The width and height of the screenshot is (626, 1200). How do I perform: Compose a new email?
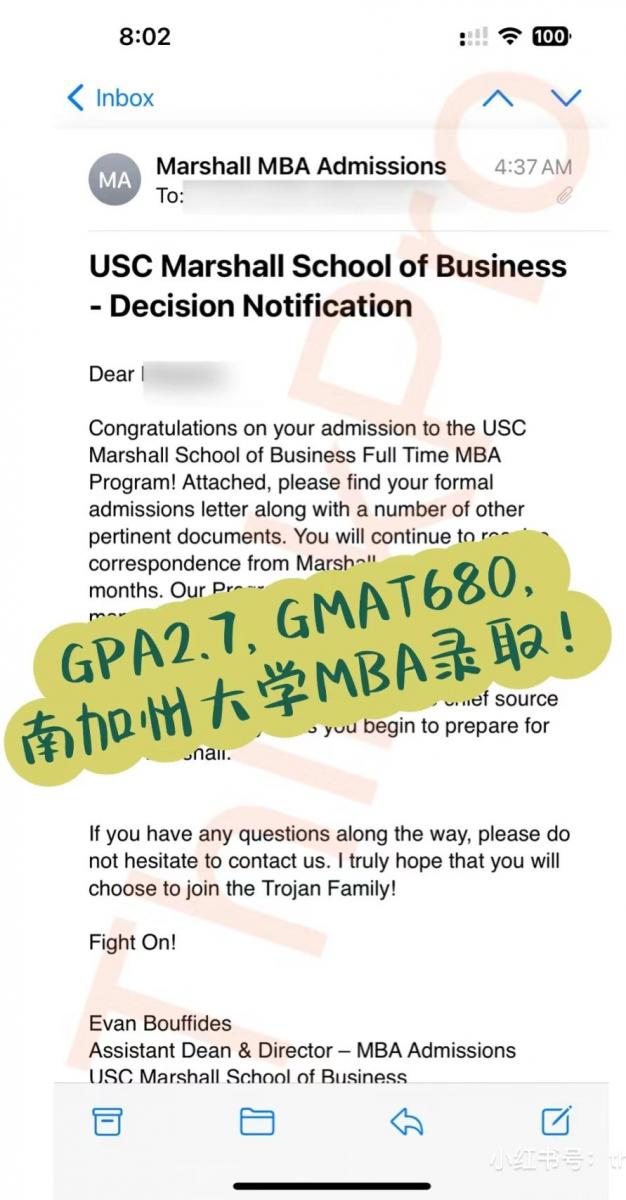tap(555, 1120)
